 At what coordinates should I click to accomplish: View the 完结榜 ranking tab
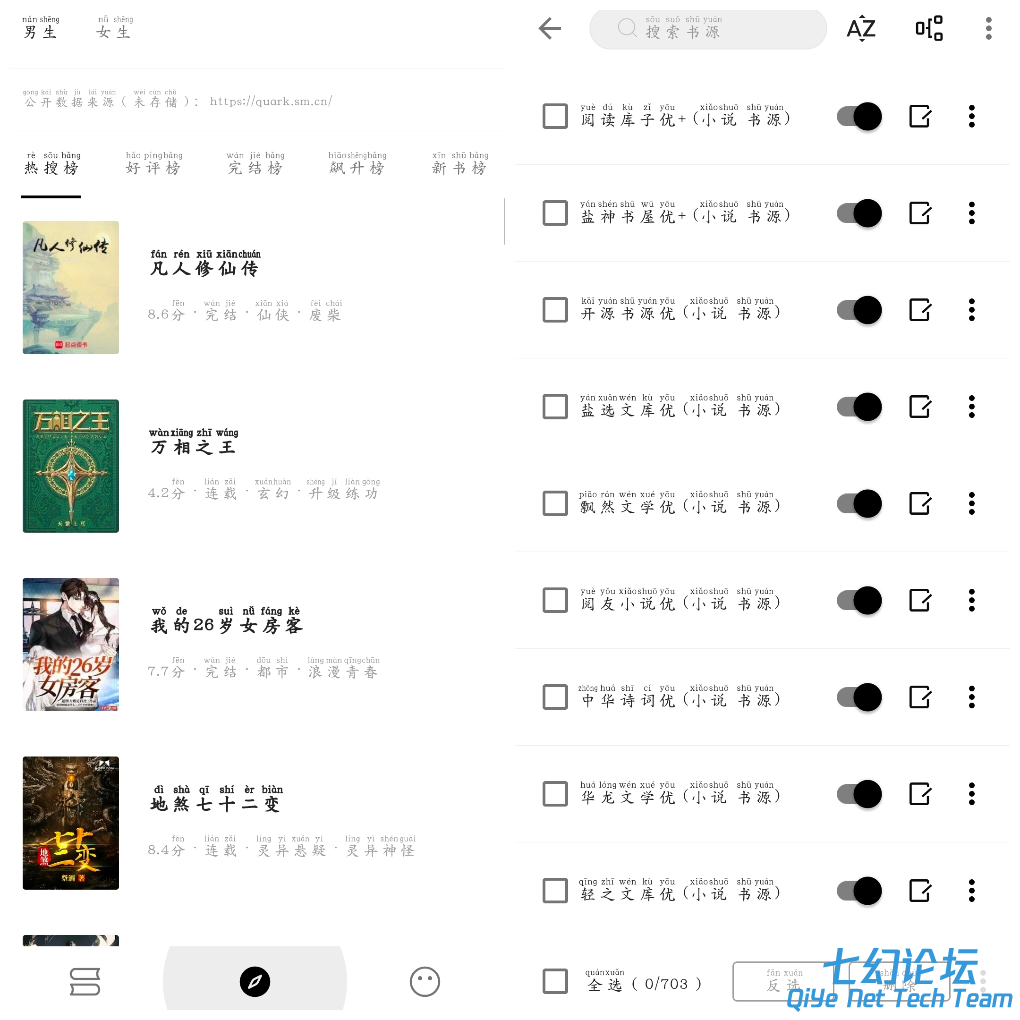point(255,168)
